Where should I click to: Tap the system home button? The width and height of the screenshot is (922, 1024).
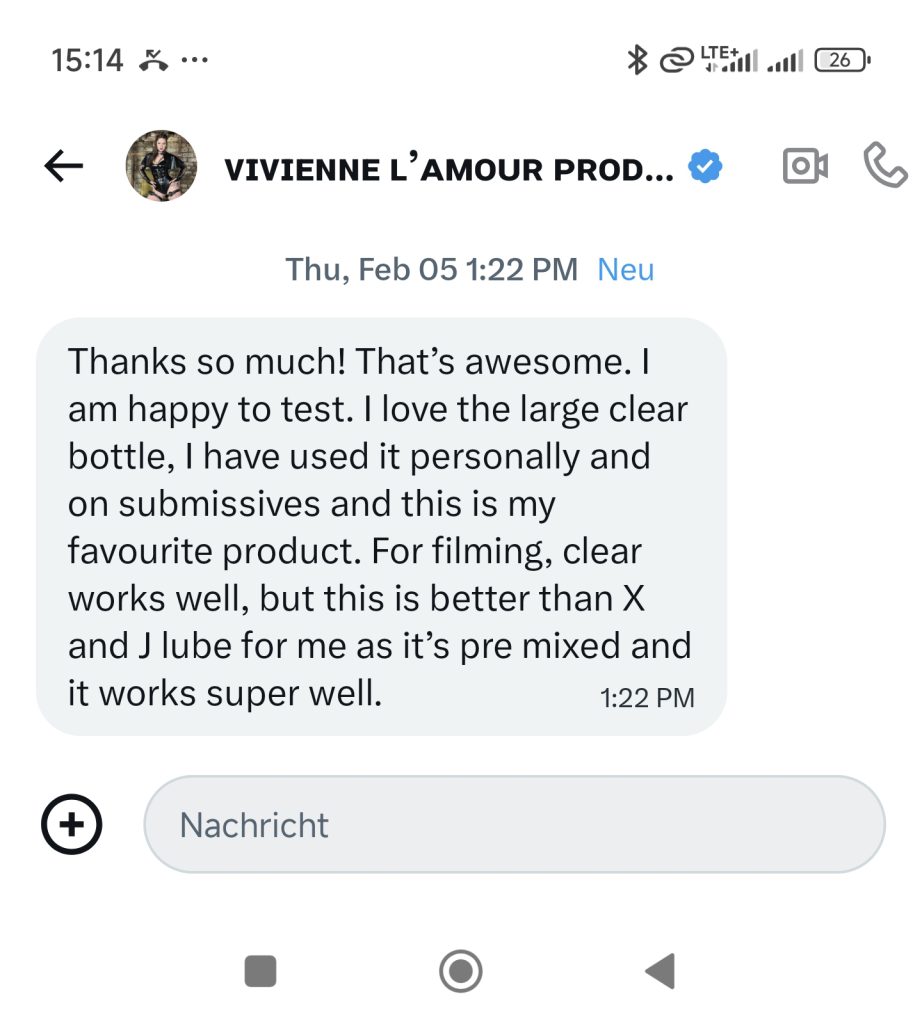click(x=460, y=970)
